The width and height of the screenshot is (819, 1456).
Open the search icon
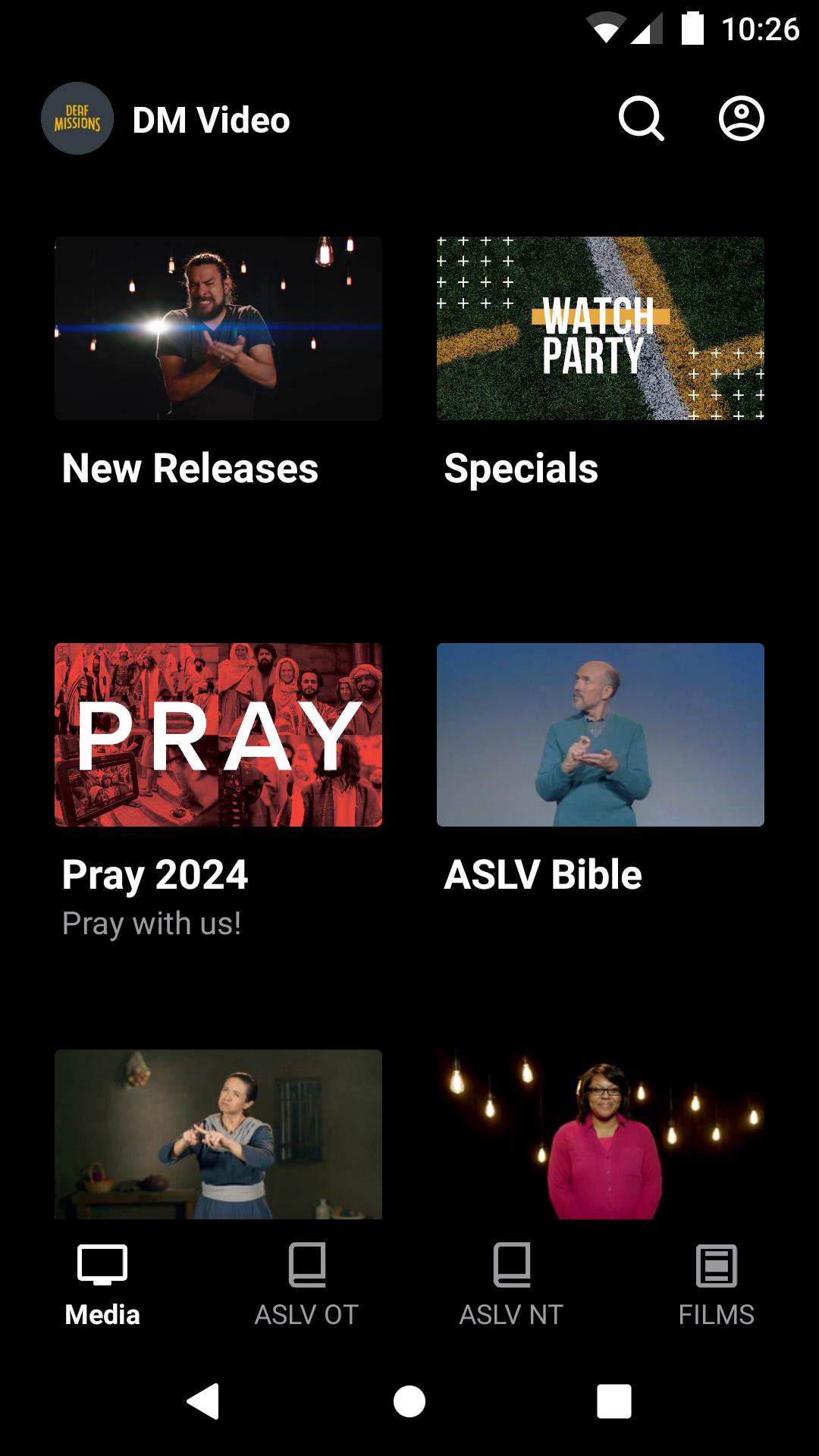click(x=641, y=119)
